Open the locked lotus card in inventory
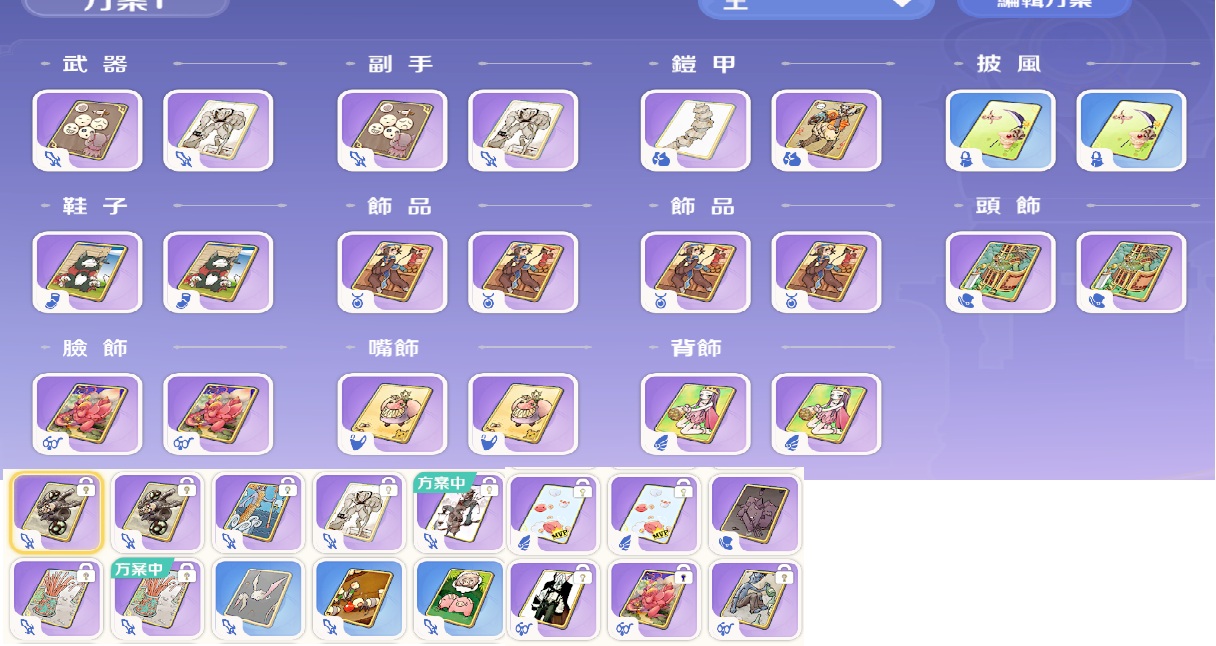 [x=654, y=600]
